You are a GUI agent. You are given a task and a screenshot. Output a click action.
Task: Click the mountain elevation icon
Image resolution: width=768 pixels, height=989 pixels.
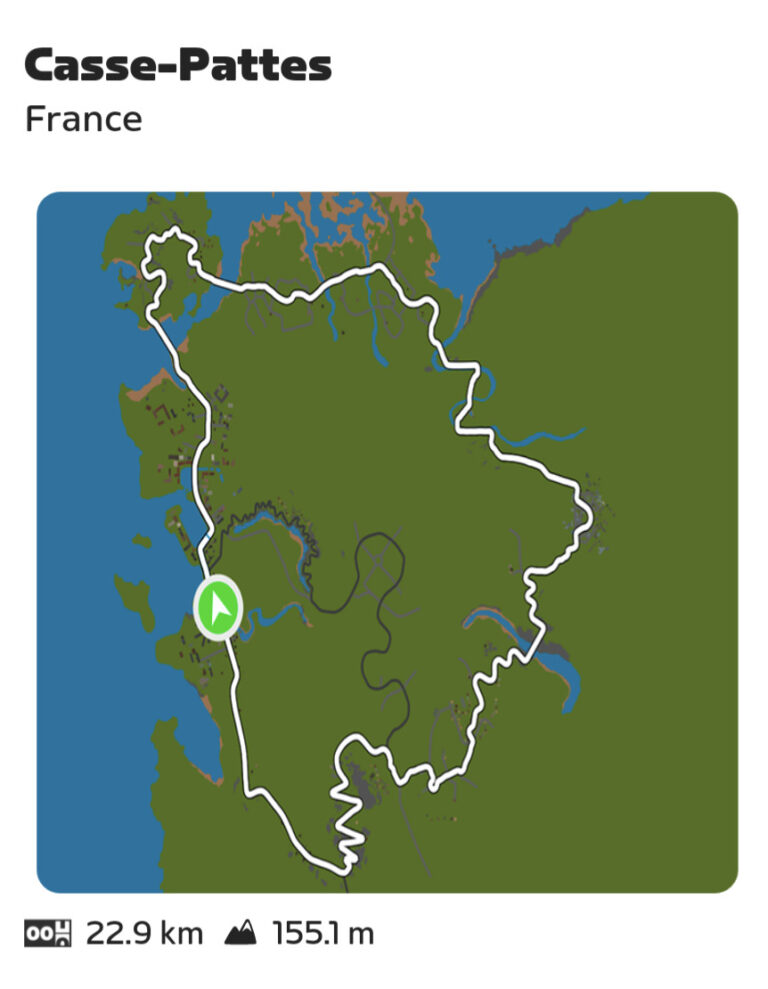pos(243,934)
